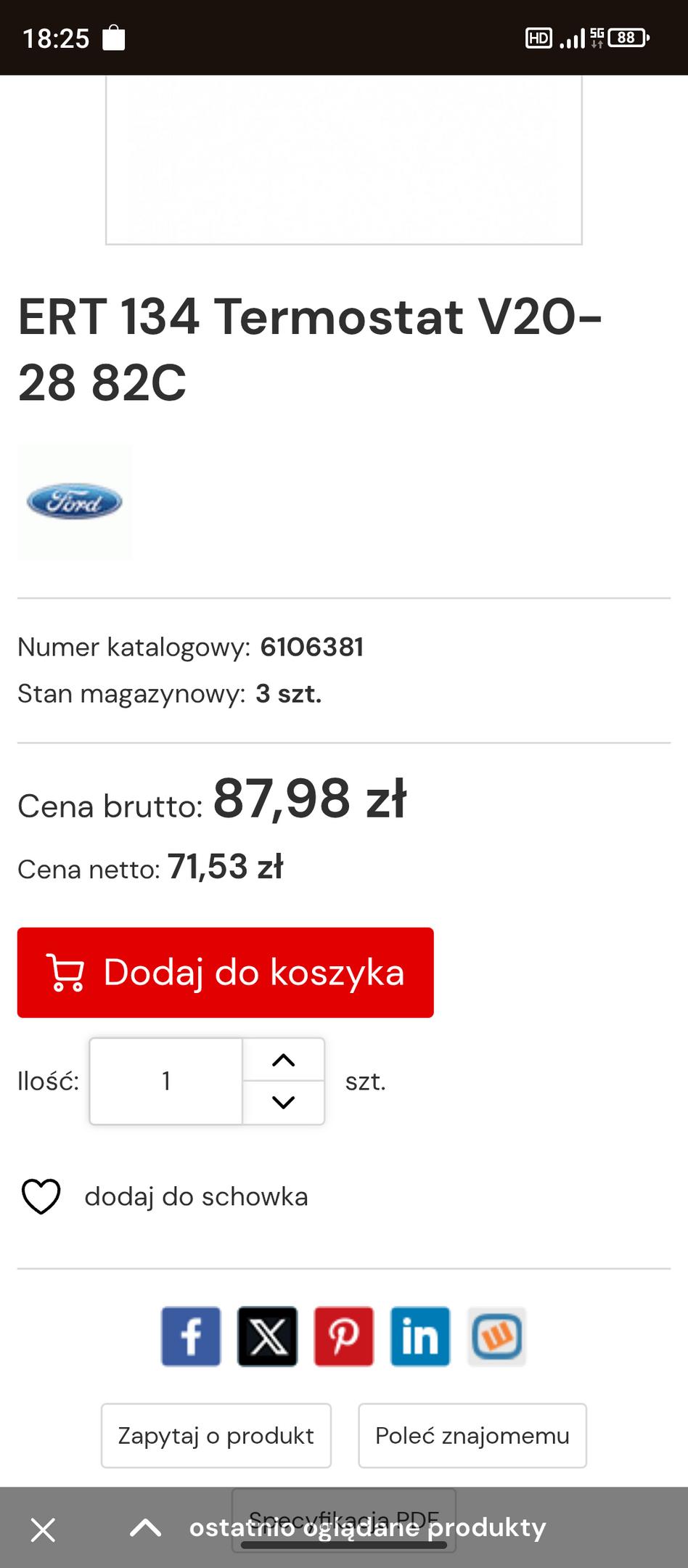
Task: Open the Ford brand logo
Action: tap(75, 502)
